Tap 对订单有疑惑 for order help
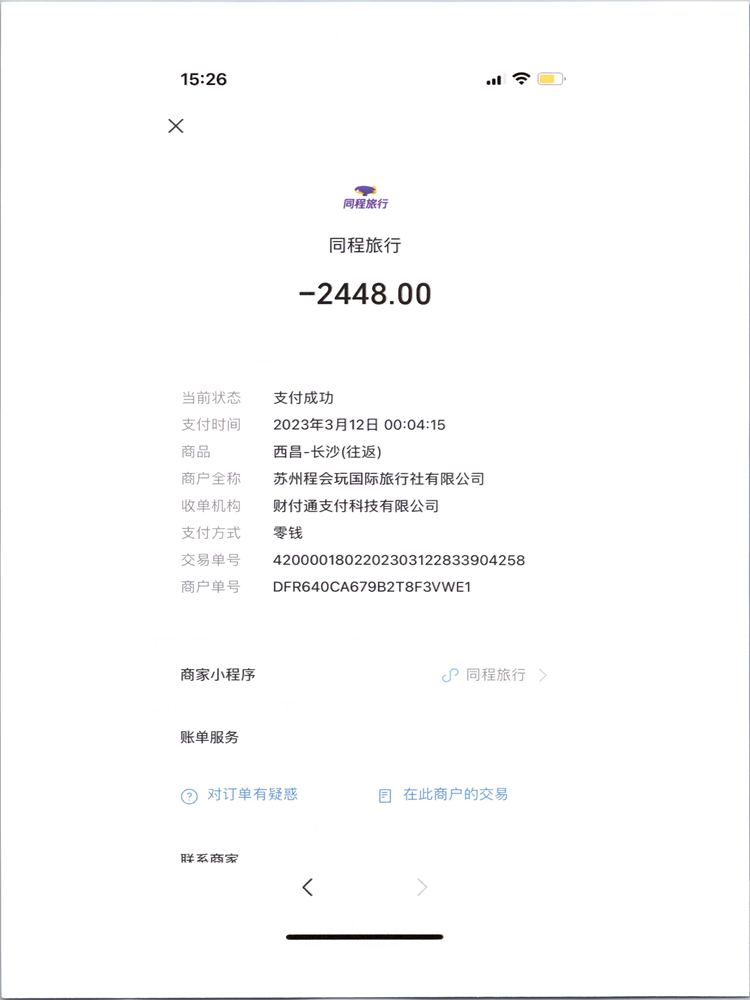 (x=240, y=795)
